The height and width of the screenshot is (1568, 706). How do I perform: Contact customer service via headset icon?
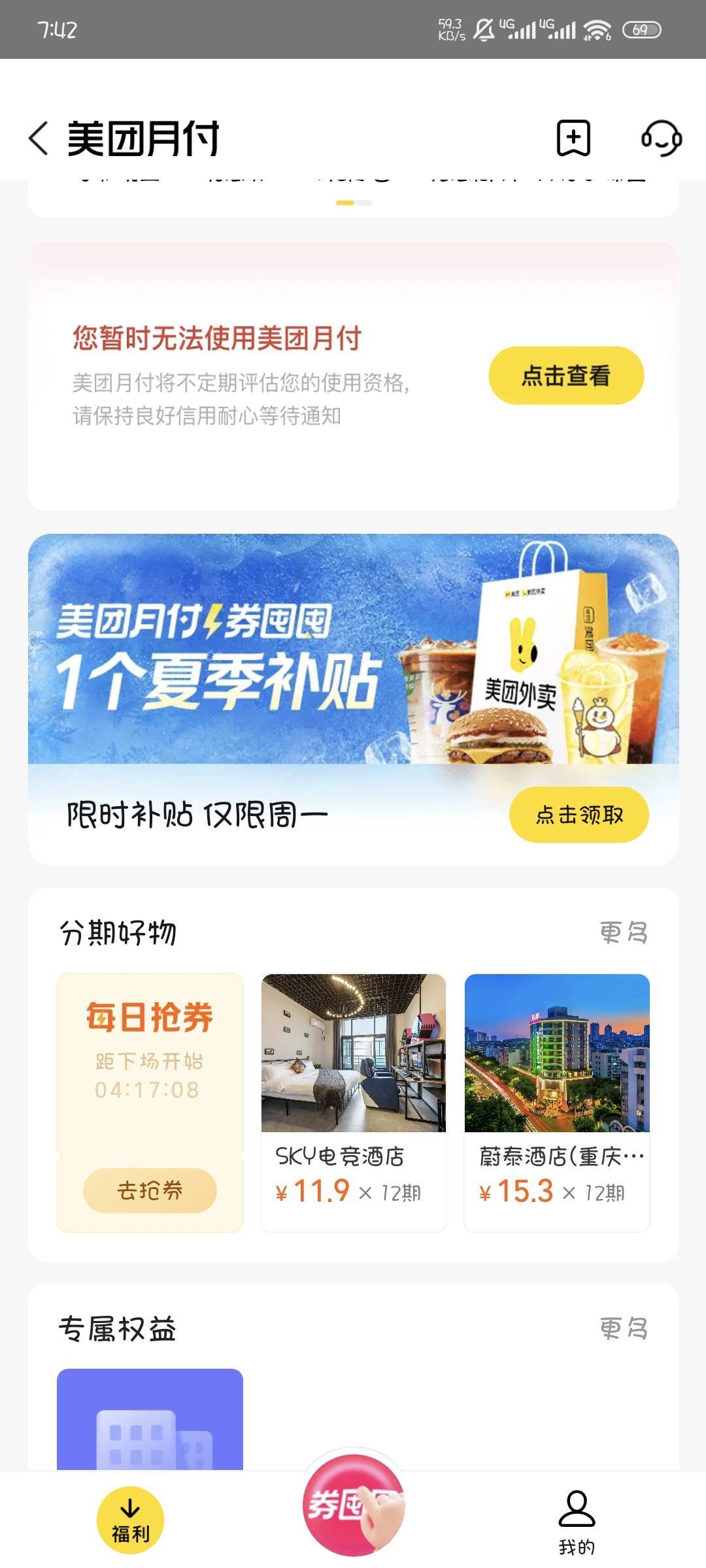coord(661,139)
